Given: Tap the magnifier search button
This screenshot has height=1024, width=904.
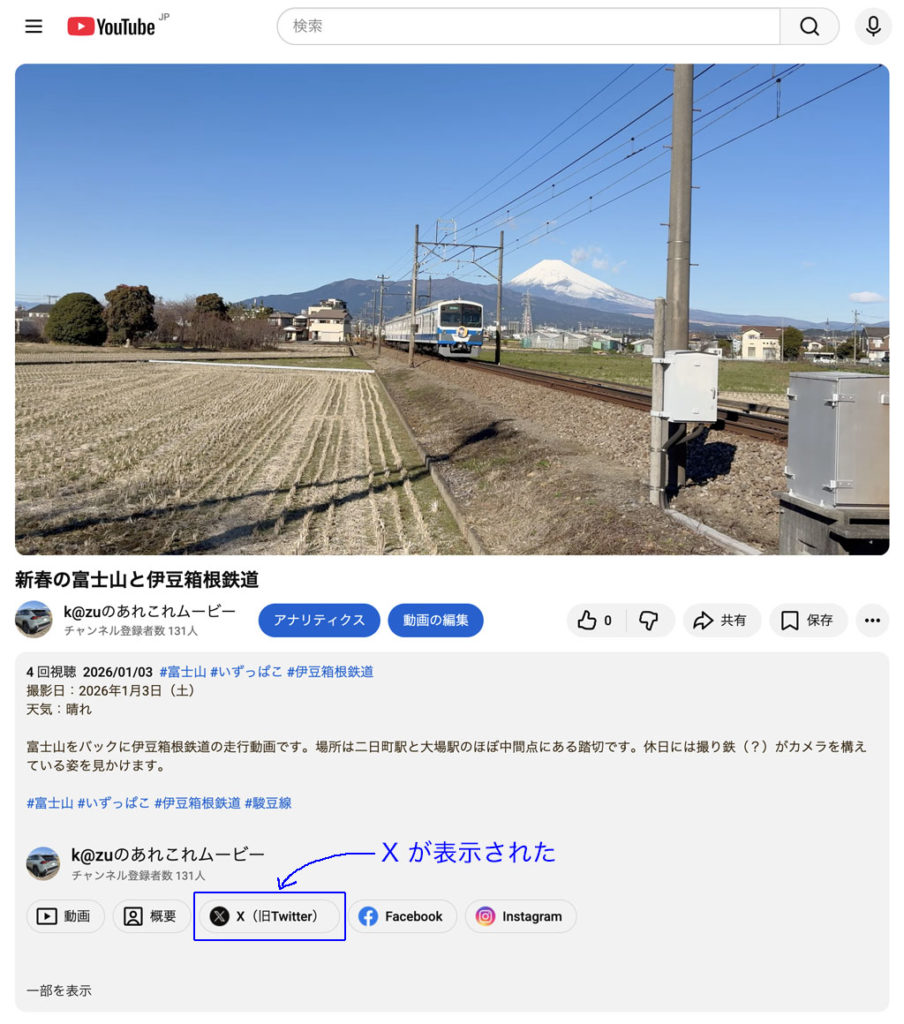Looking at the screenshot, I should pos(809,27).
